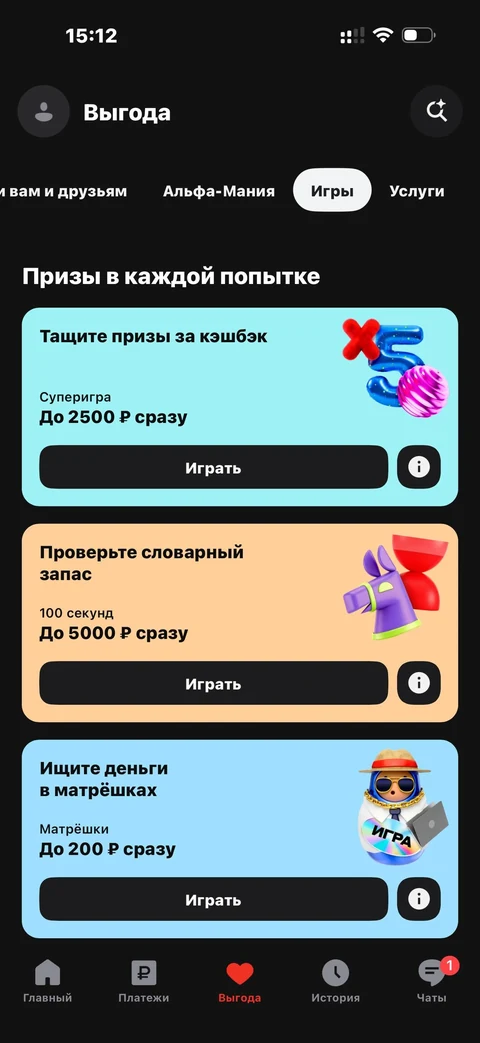Play the Суперигра cashback game
The image size is (480, 1043).
coord(213,468)
